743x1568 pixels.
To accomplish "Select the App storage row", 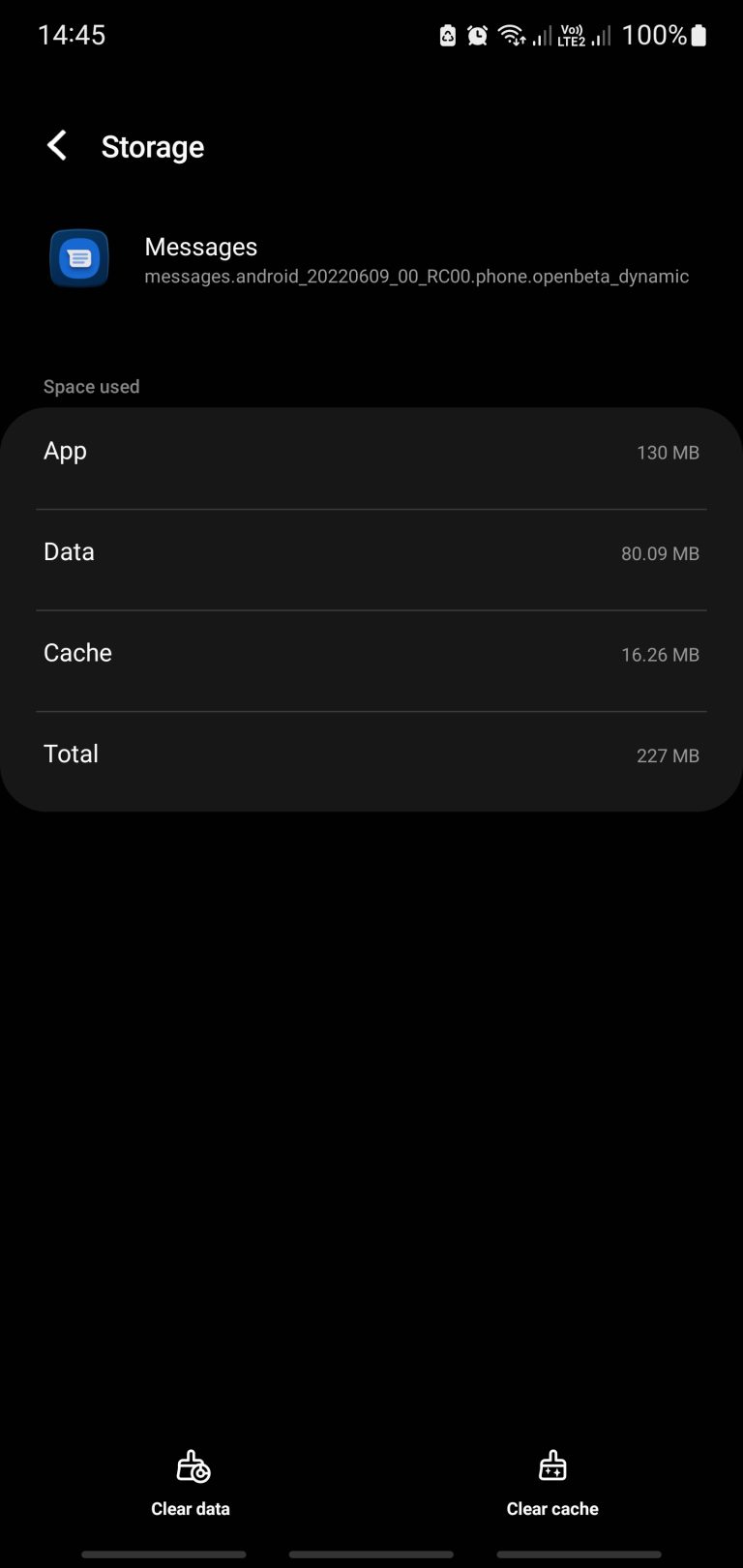I will tap(371, 452).
